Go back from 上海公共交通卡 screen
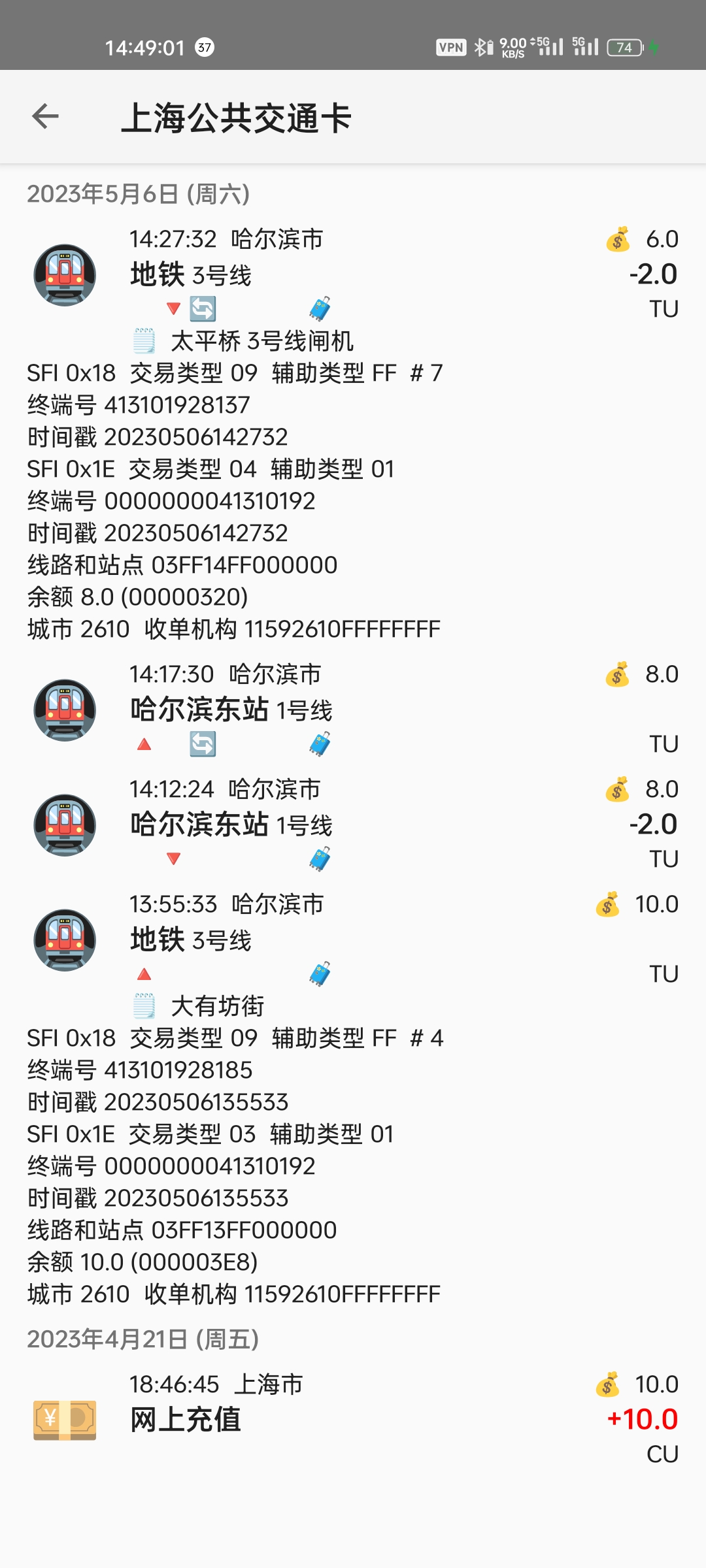706x1568 pixels. (45, 117)
